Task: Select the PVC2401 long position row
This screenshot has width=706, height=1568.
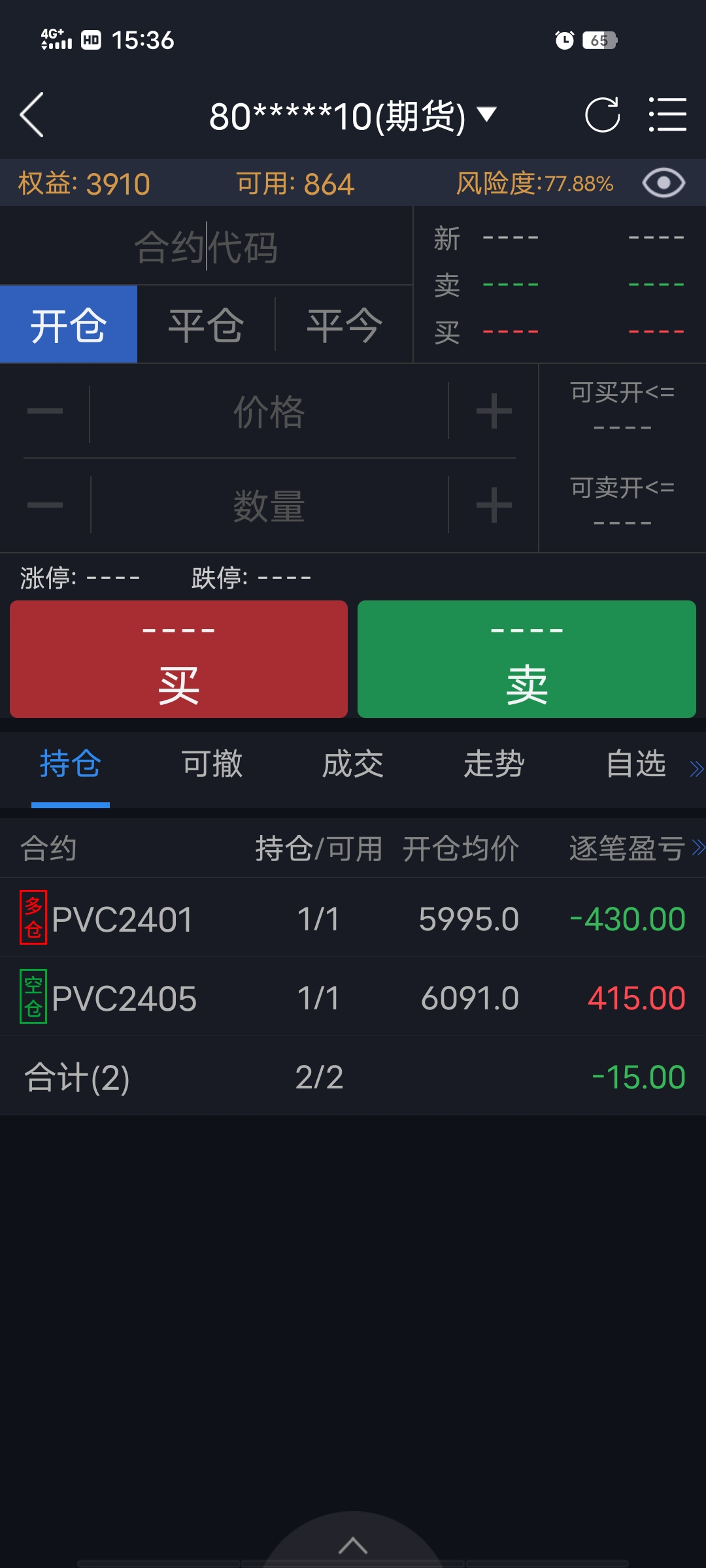Action: [x=353, y=918]
